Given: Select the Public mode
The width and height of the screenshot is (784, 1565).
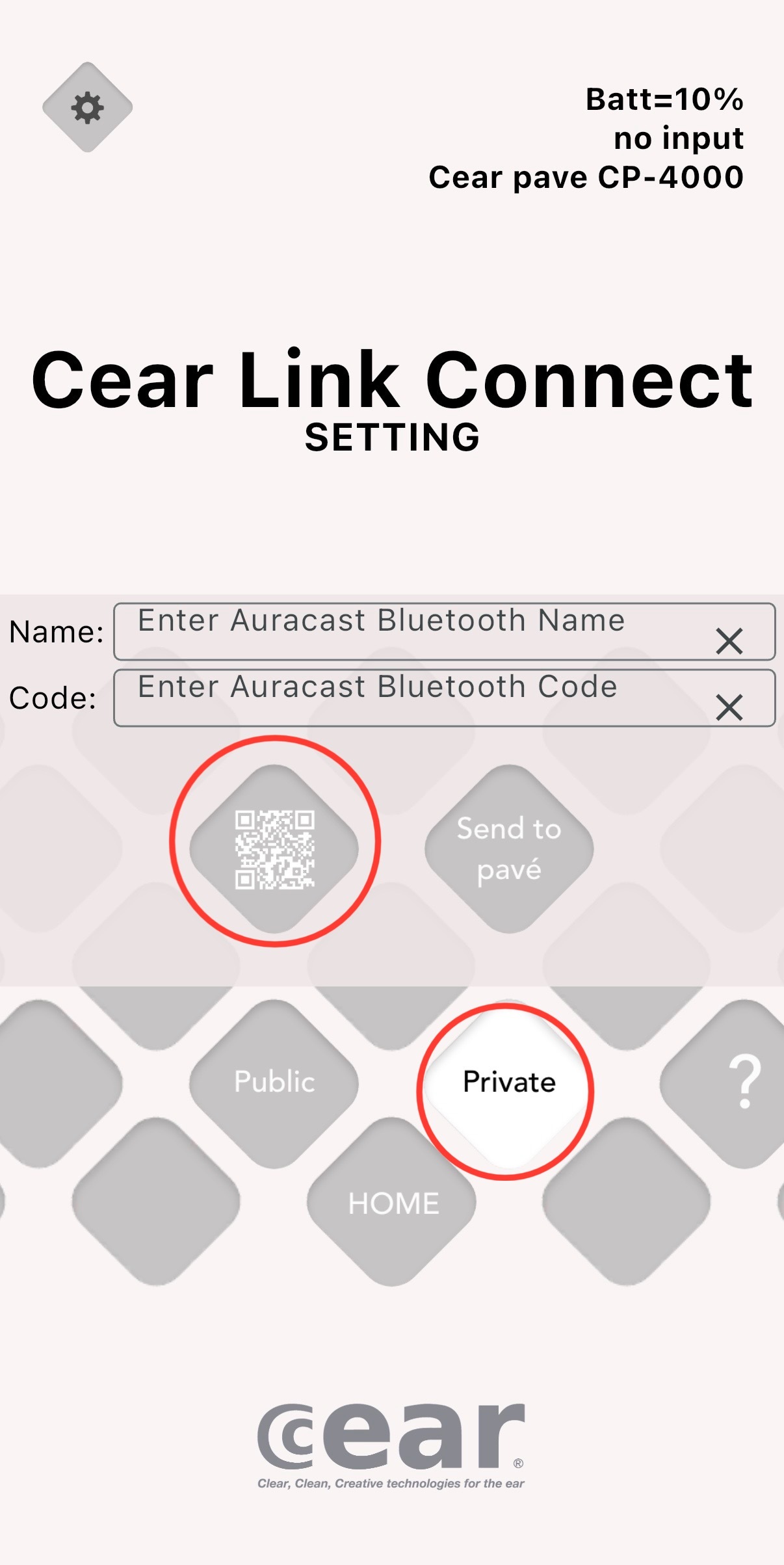Looking at the screenshot, I should click(x=274, y=1083).
